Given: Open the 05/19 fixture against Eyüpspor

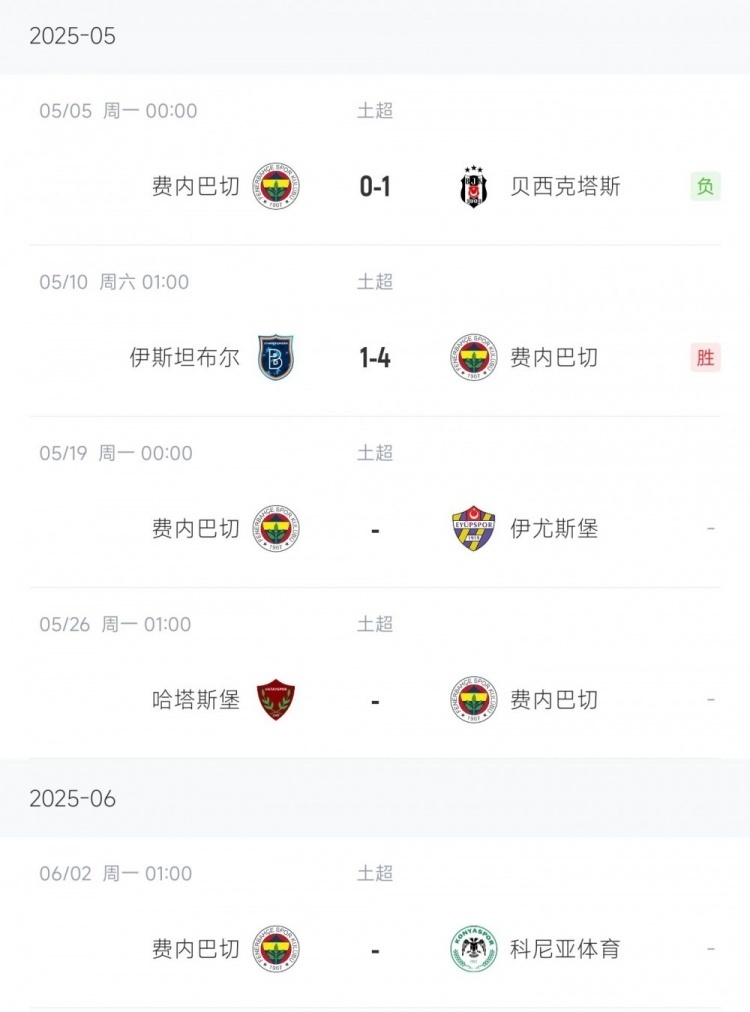Looking at the screenshot, I should click(375, 528).
